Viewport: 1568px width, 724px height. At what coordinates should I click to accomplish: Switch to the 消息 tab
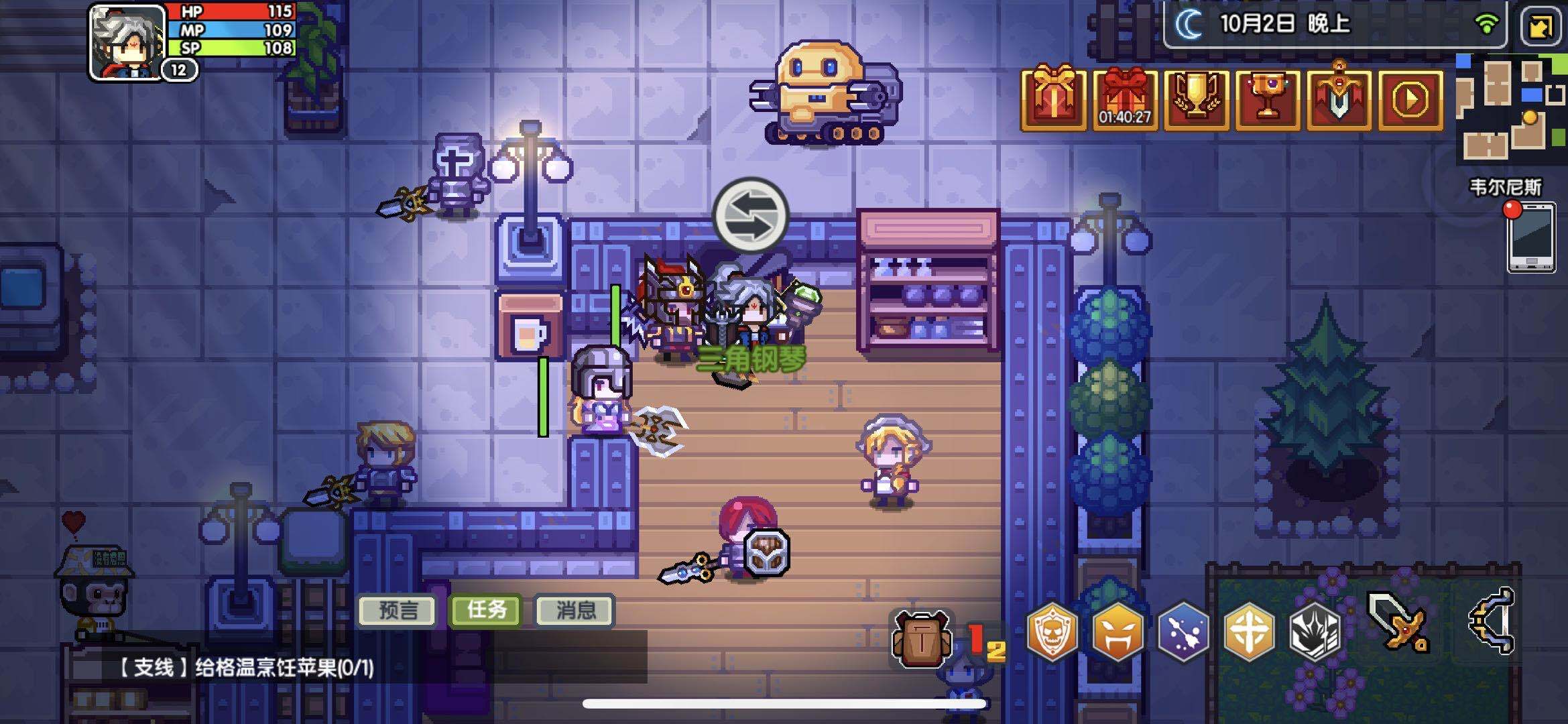(x=575, y=611)
